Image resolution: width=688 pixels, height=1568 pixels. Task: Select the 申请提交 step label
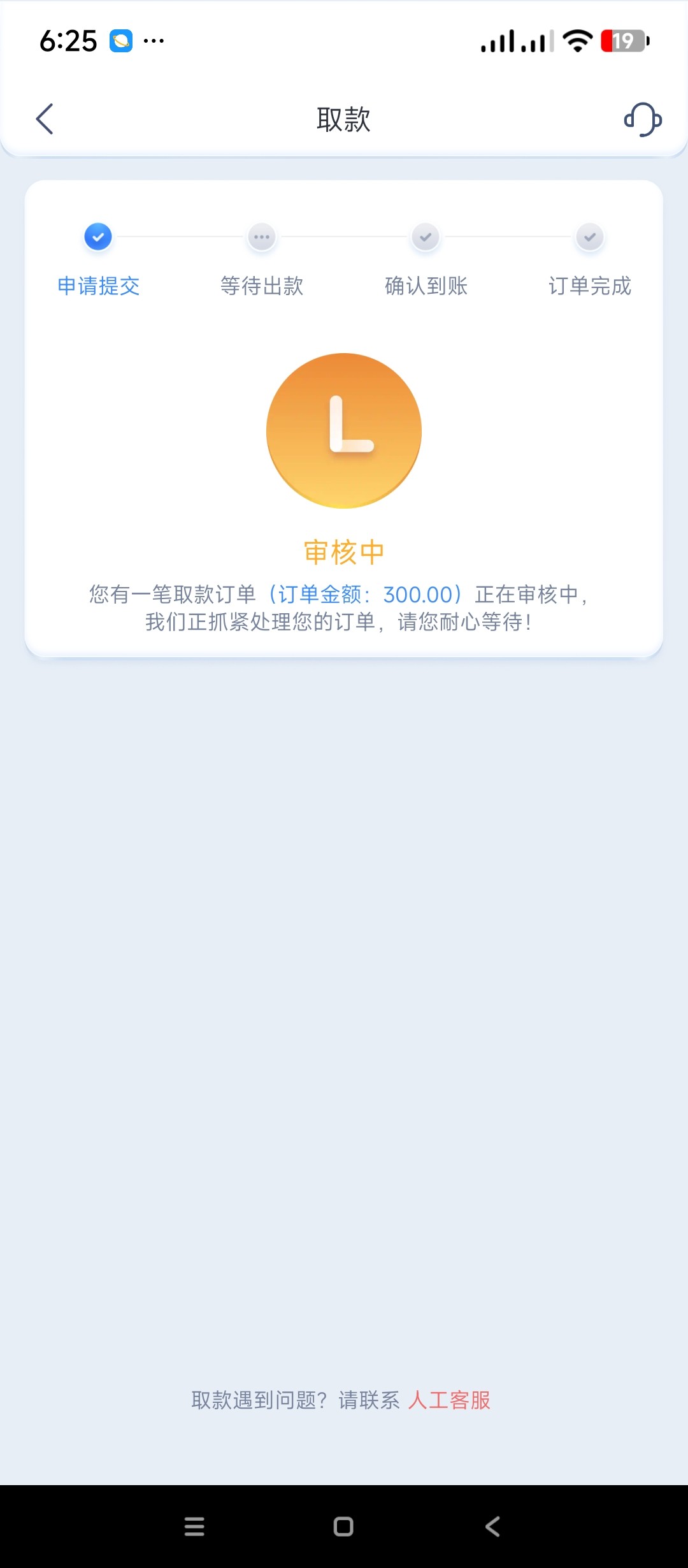pyautogui.click(x=99, y=287)
